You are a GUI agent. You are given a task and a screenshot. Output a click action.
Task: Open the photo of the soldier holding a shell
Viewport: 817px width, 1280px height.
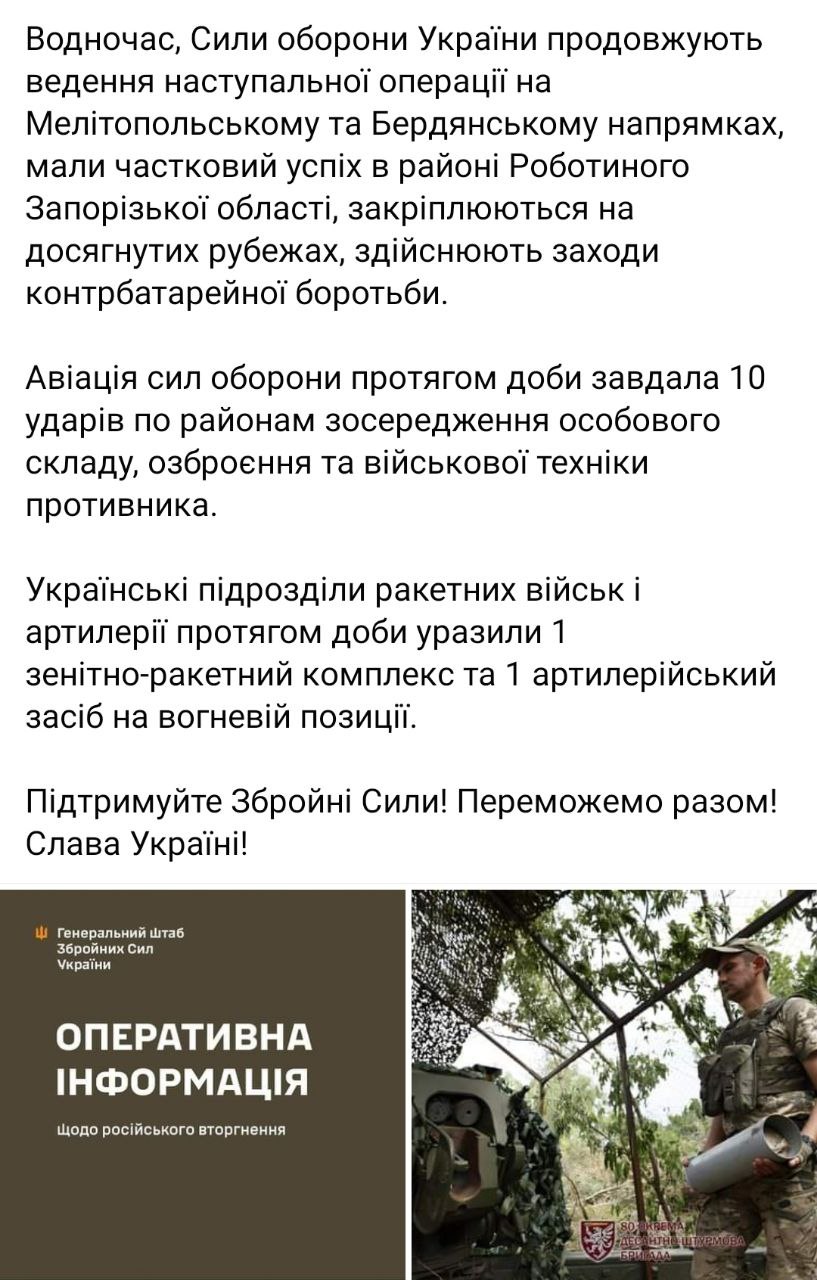point(614,1084)
